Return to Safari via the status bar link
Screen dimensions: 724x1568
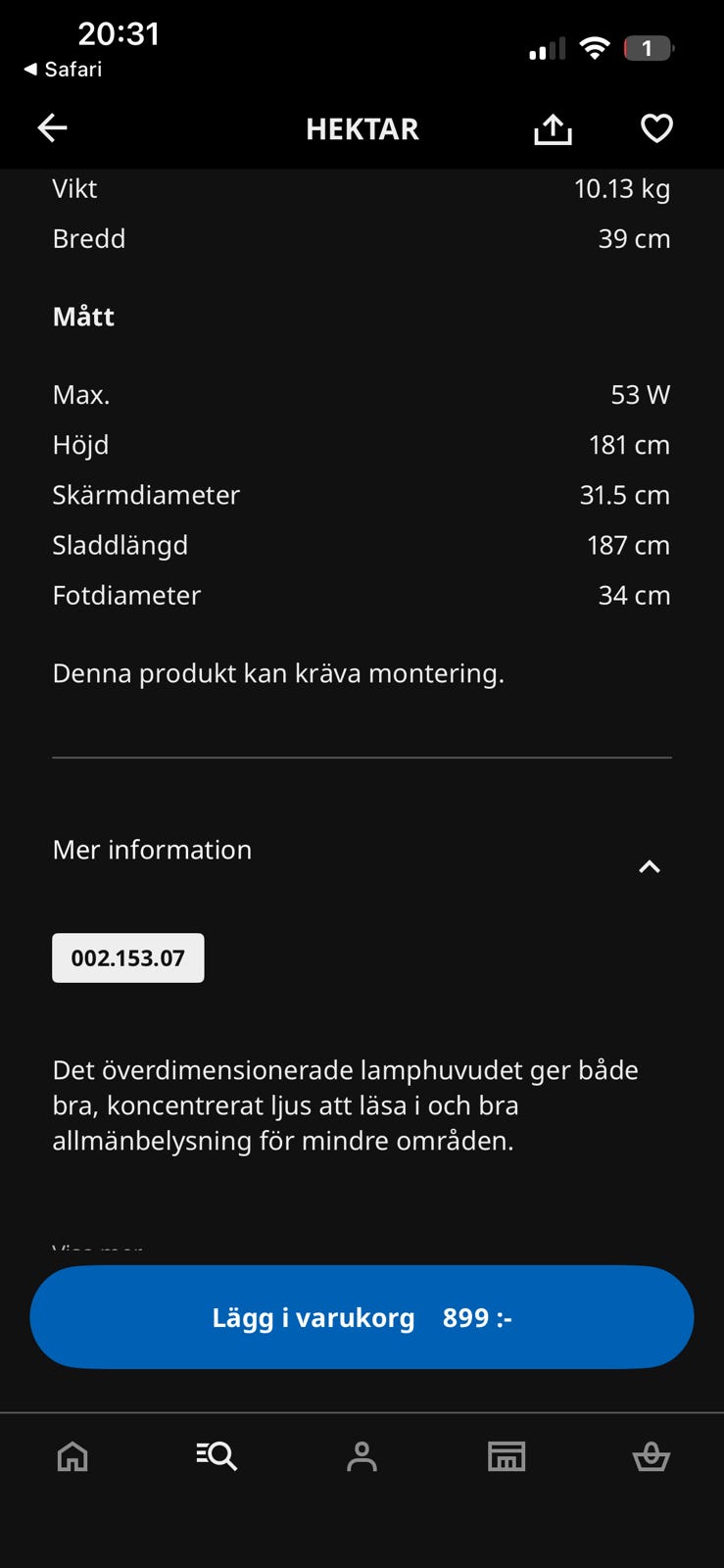tap(64, 70)
